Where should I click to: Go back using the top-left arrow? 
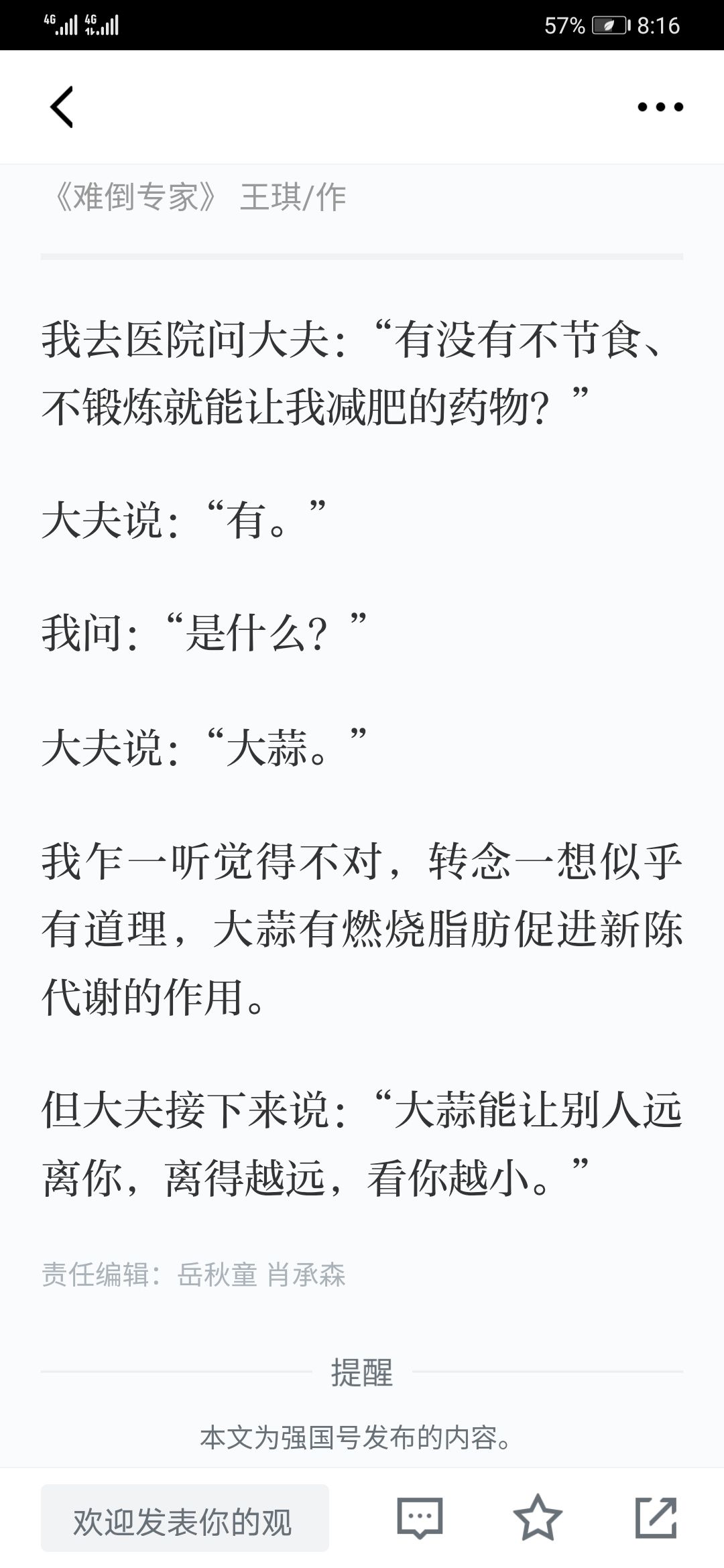[x=62, y=107]
